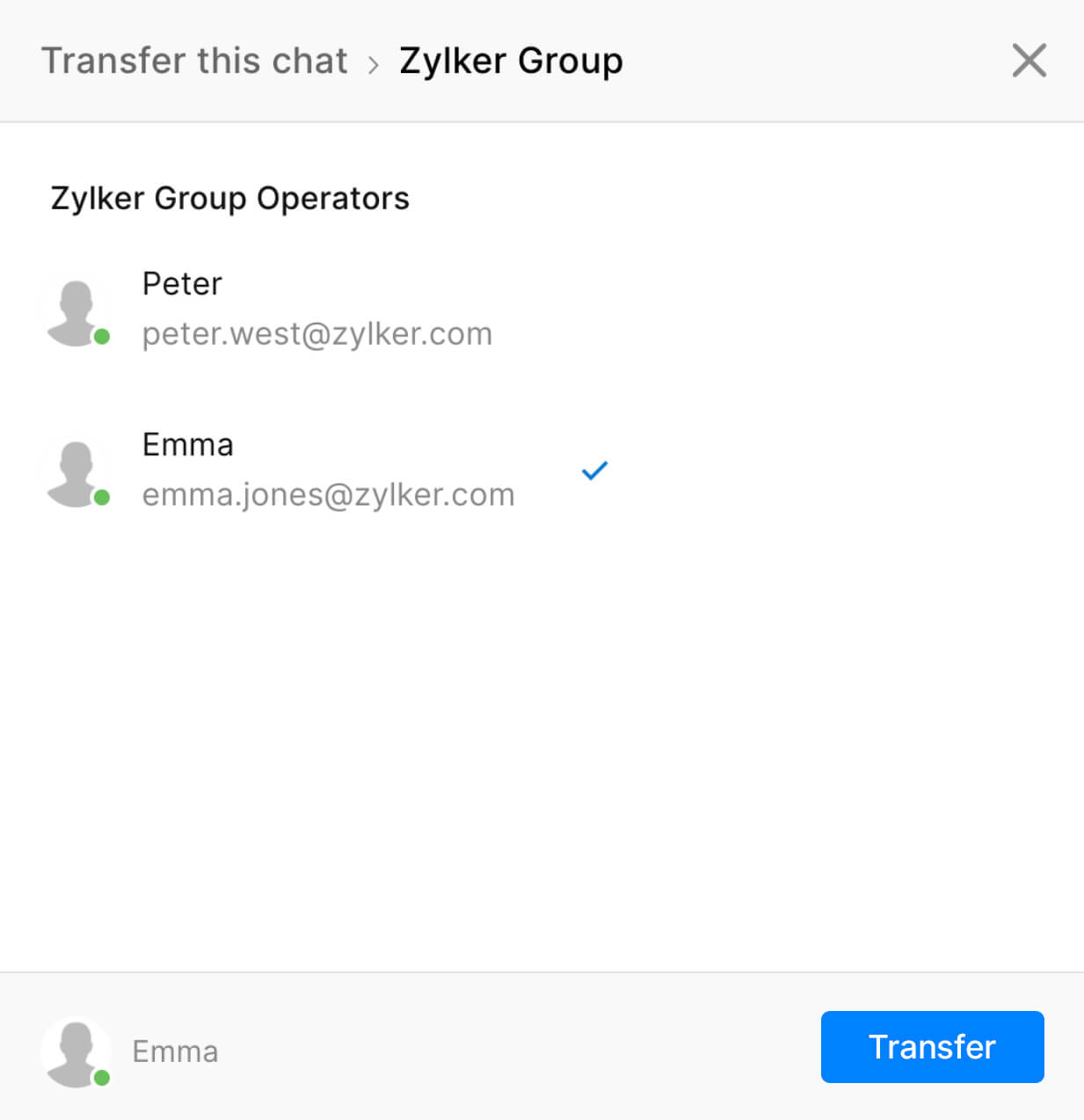This screenshot has height=1120, width=1084.
Task: Go back to Transfer this chat
Action: coord(194,61)
